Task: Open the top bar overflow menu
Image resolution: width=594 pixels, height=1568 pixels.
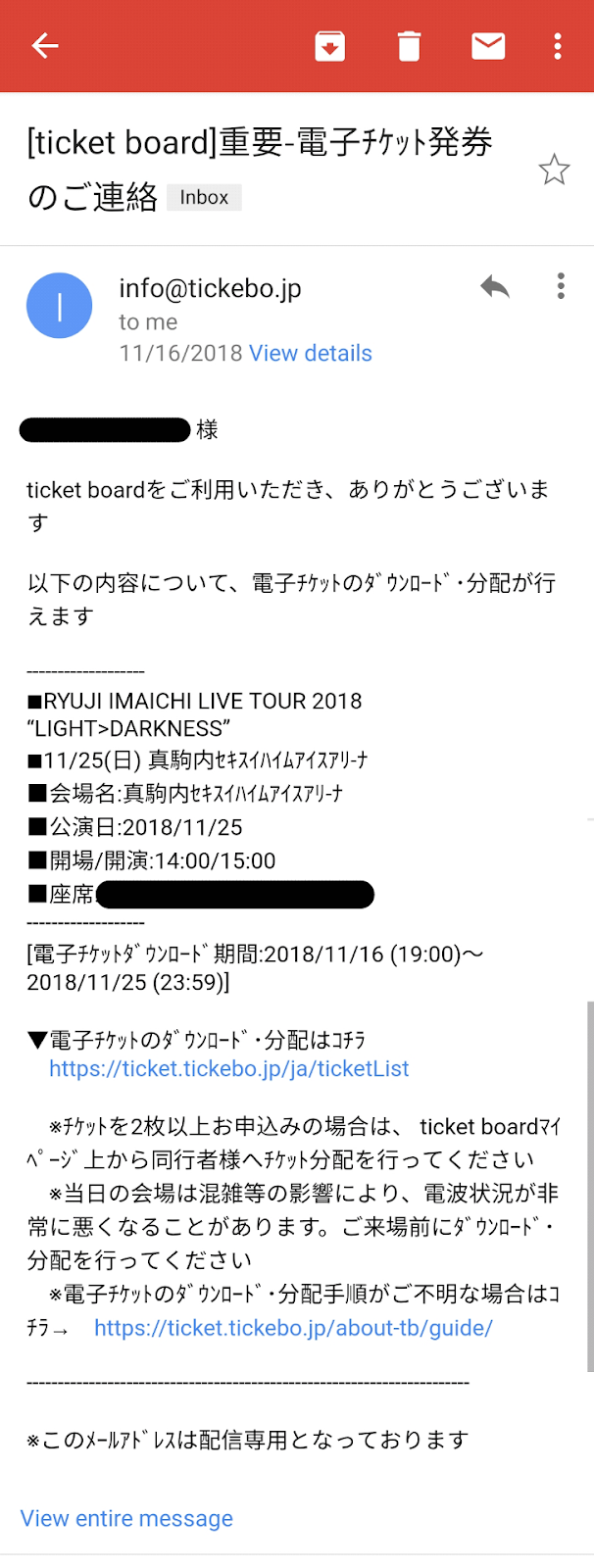Action: [x=558, y=45]
